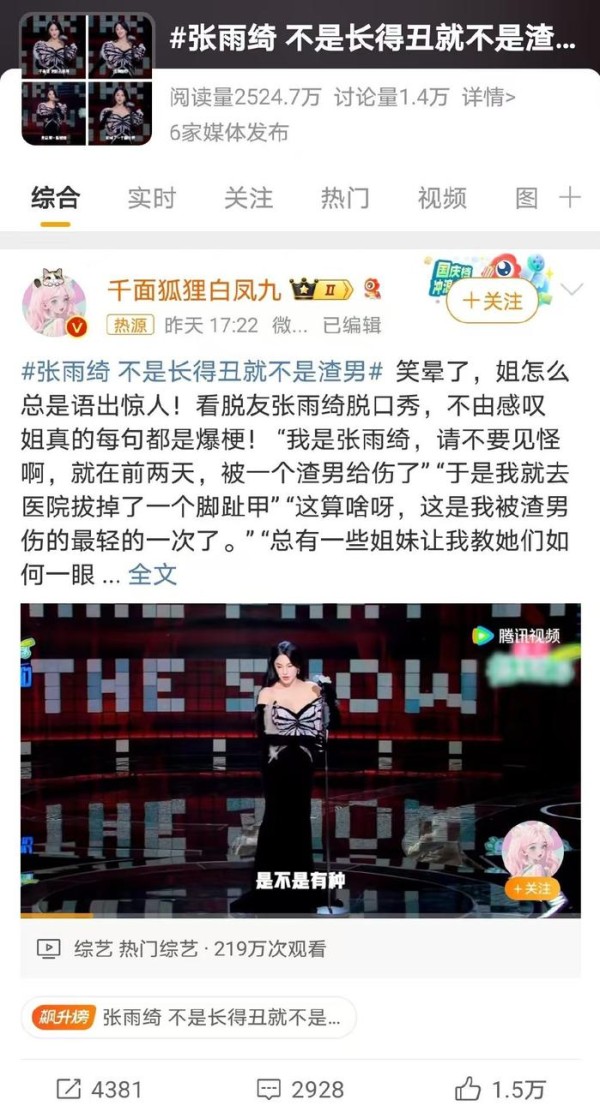Switch to the 实时 tab
This screenshot has height=1106, width=600.
pyautogui.click(x=151, y=198)
